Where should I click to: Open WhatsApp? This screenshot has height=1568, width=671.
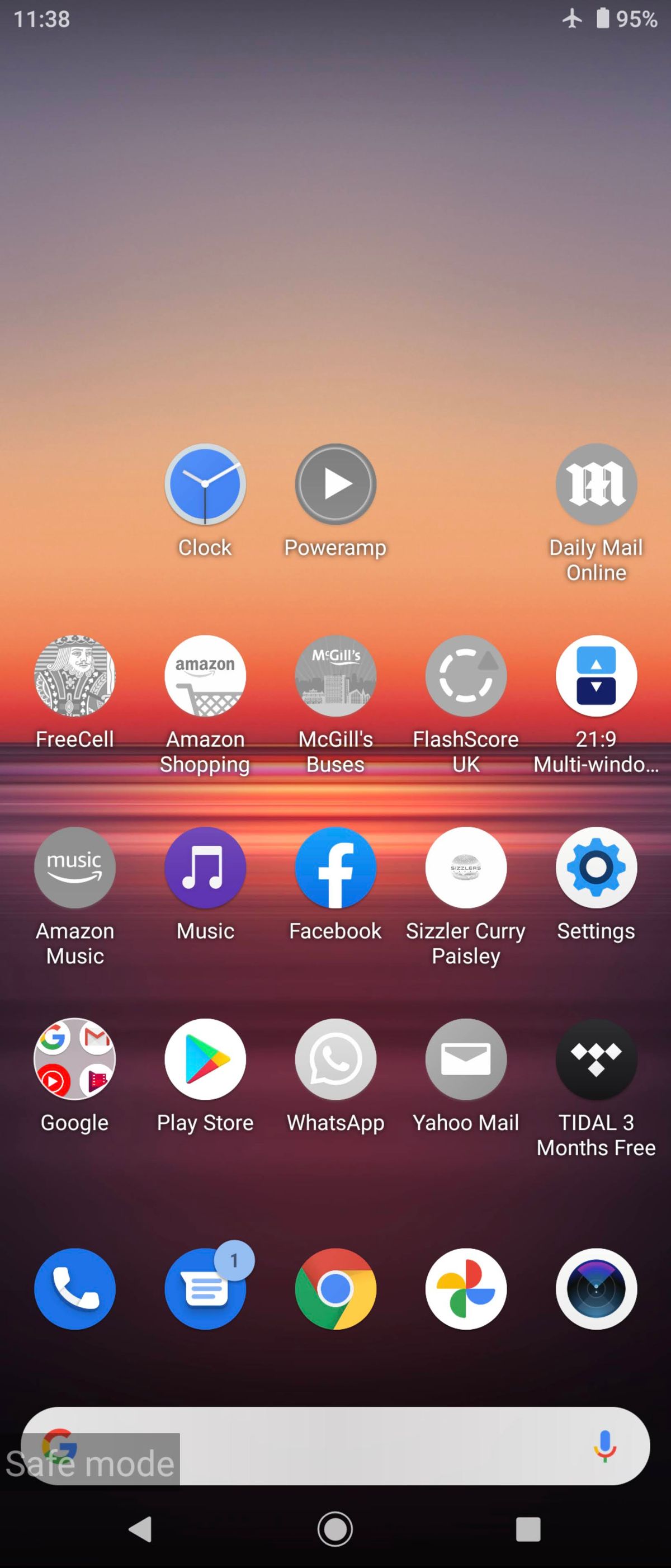coord(335,1059)
